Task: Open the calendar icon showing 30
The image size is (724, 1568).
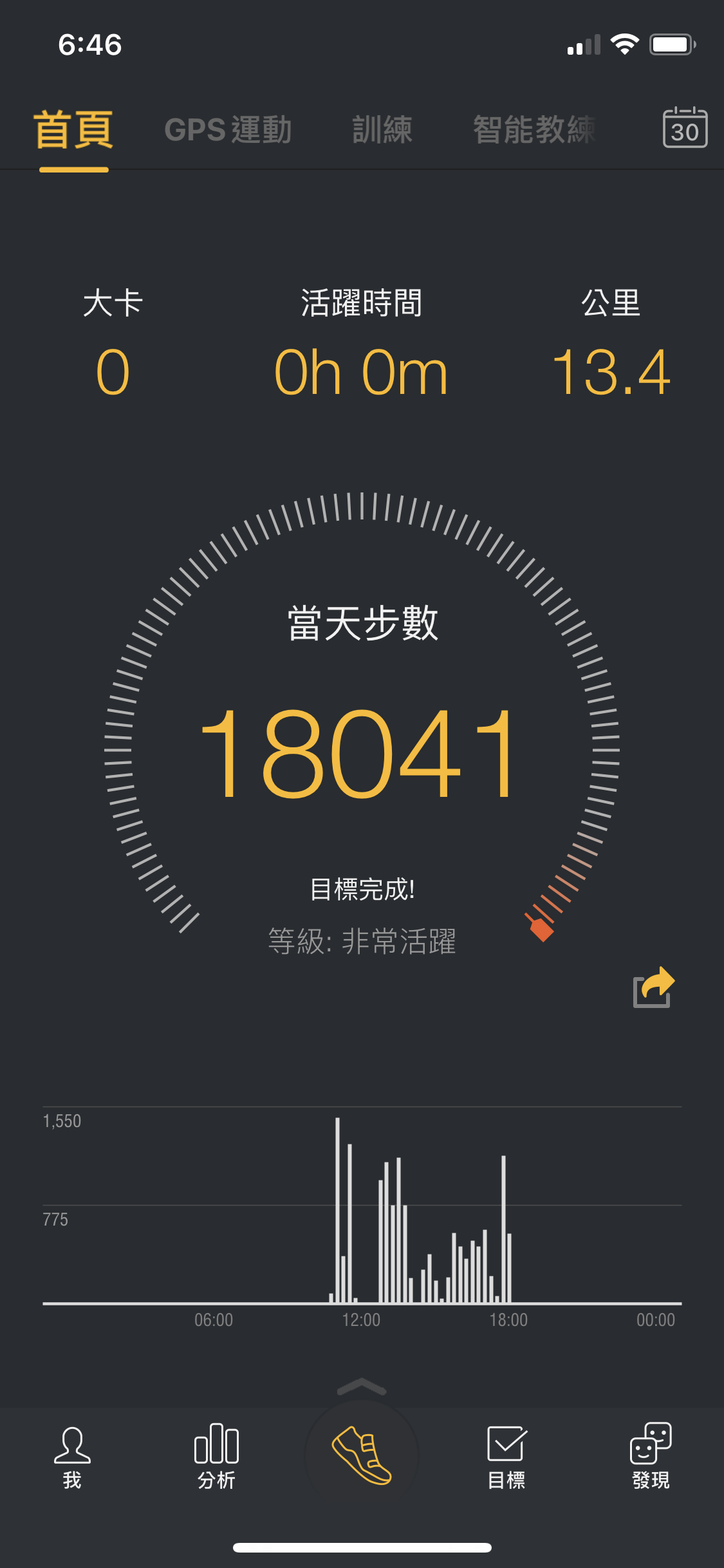Action: click(x=685, y=127)
